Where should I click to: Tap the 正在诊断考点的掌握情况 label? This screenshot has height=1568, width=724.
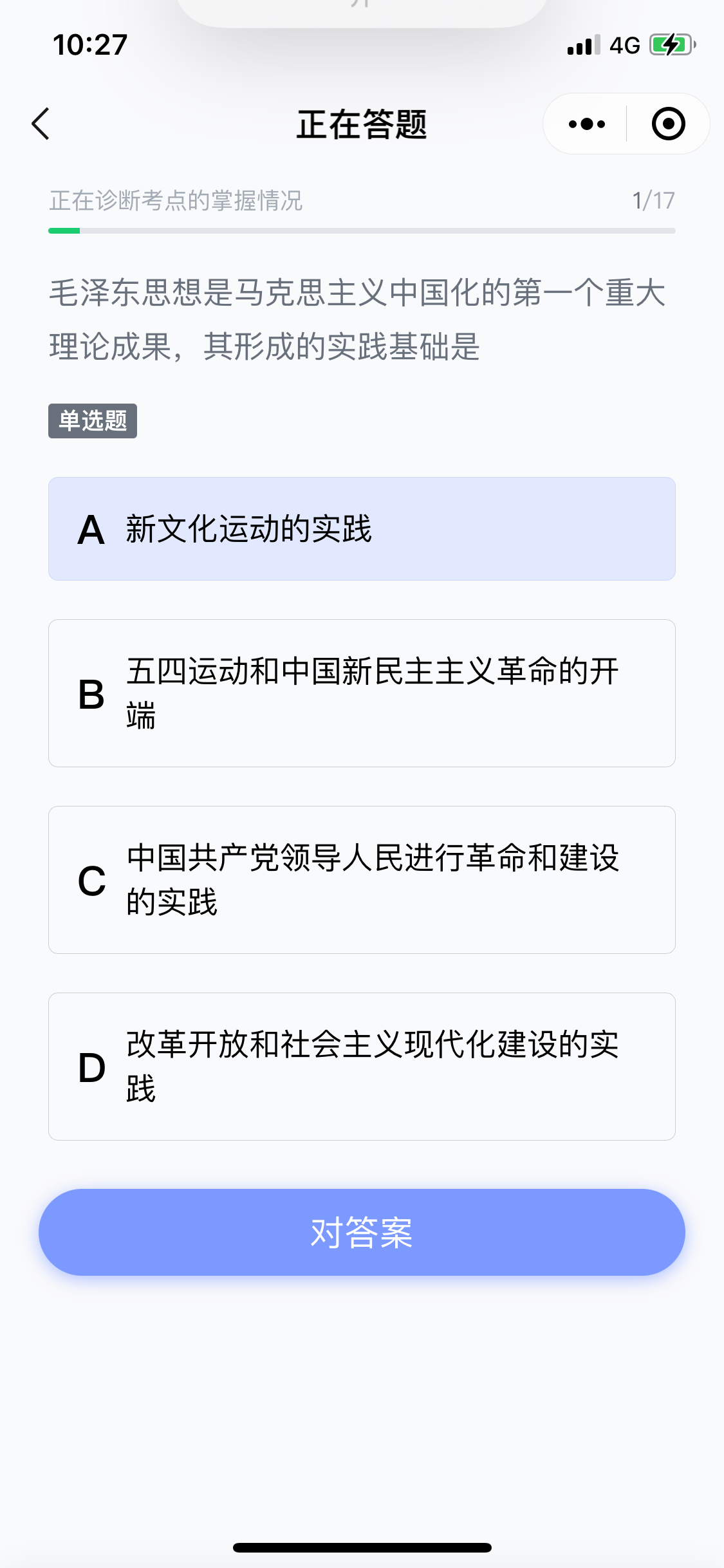click(178, 200)
